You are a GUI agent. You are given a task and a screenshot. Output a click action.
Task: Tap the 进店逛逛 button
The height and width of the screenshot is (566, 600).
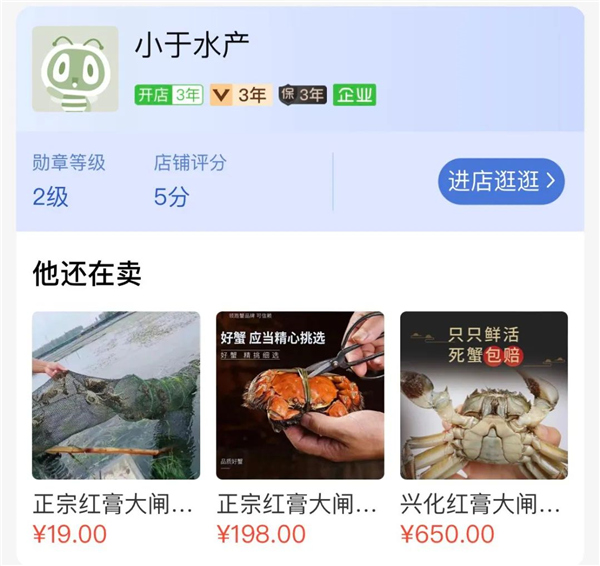pyautogui.click(x=501, y=181)
